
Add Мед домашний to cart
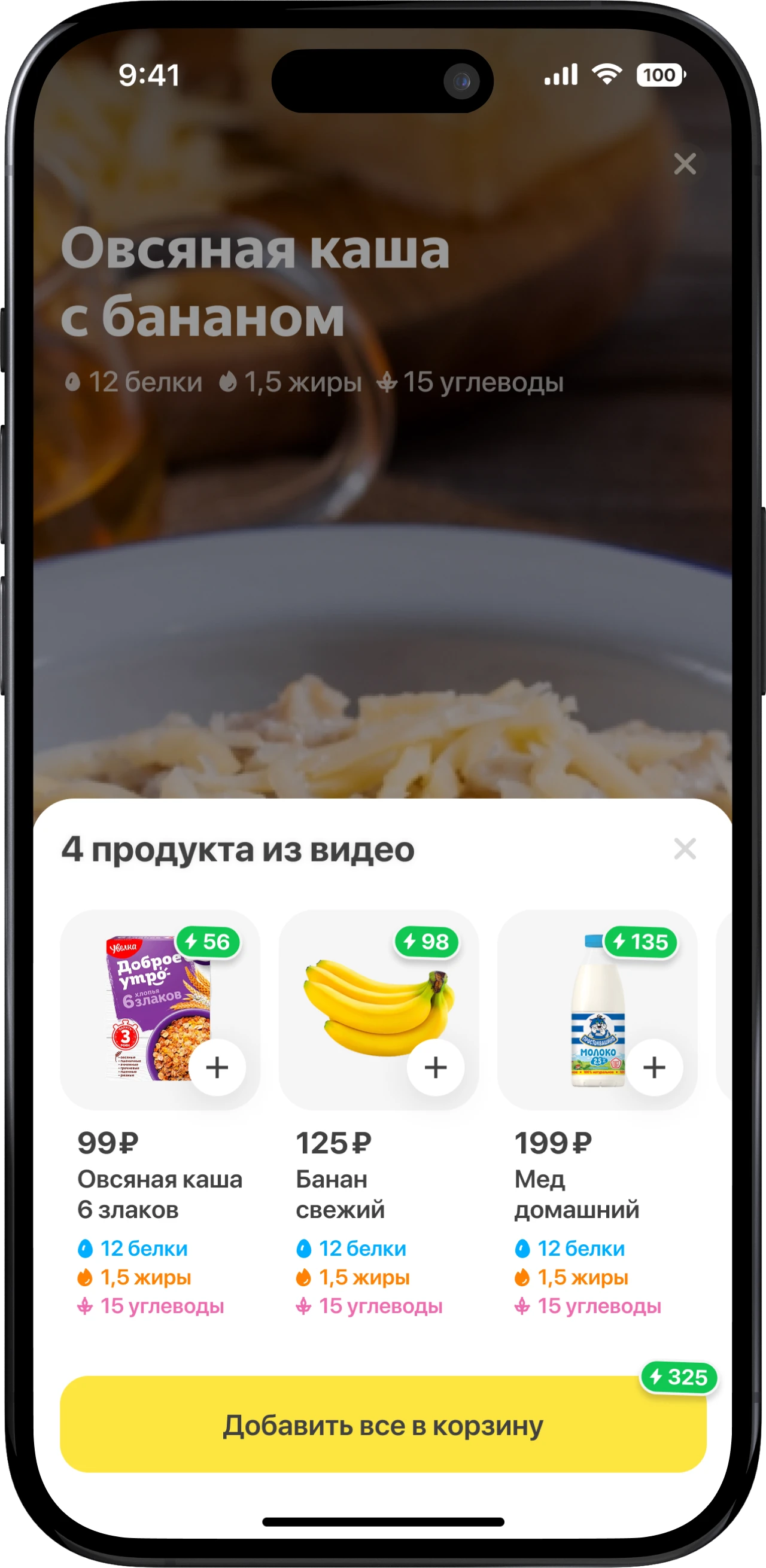(x=654, y=1067)
